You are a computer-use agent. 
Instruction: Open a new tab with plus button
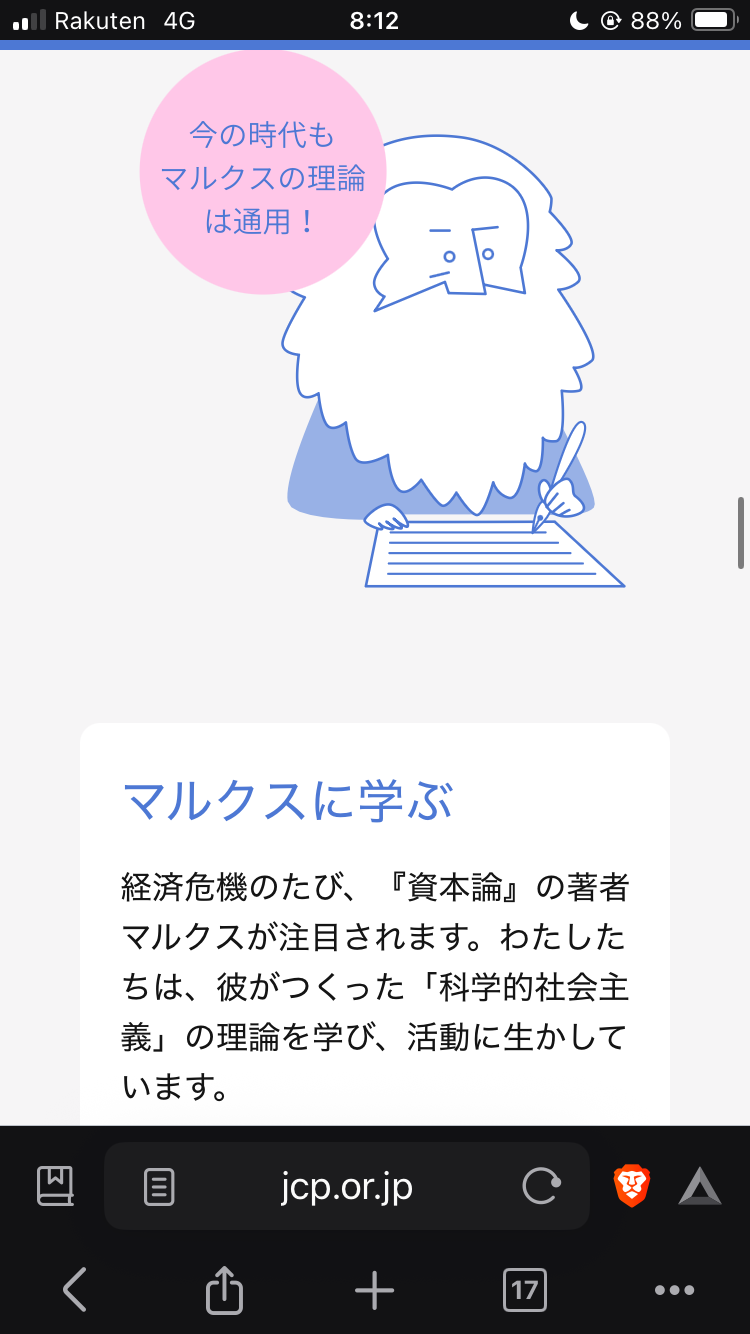tap(375, 1290)
